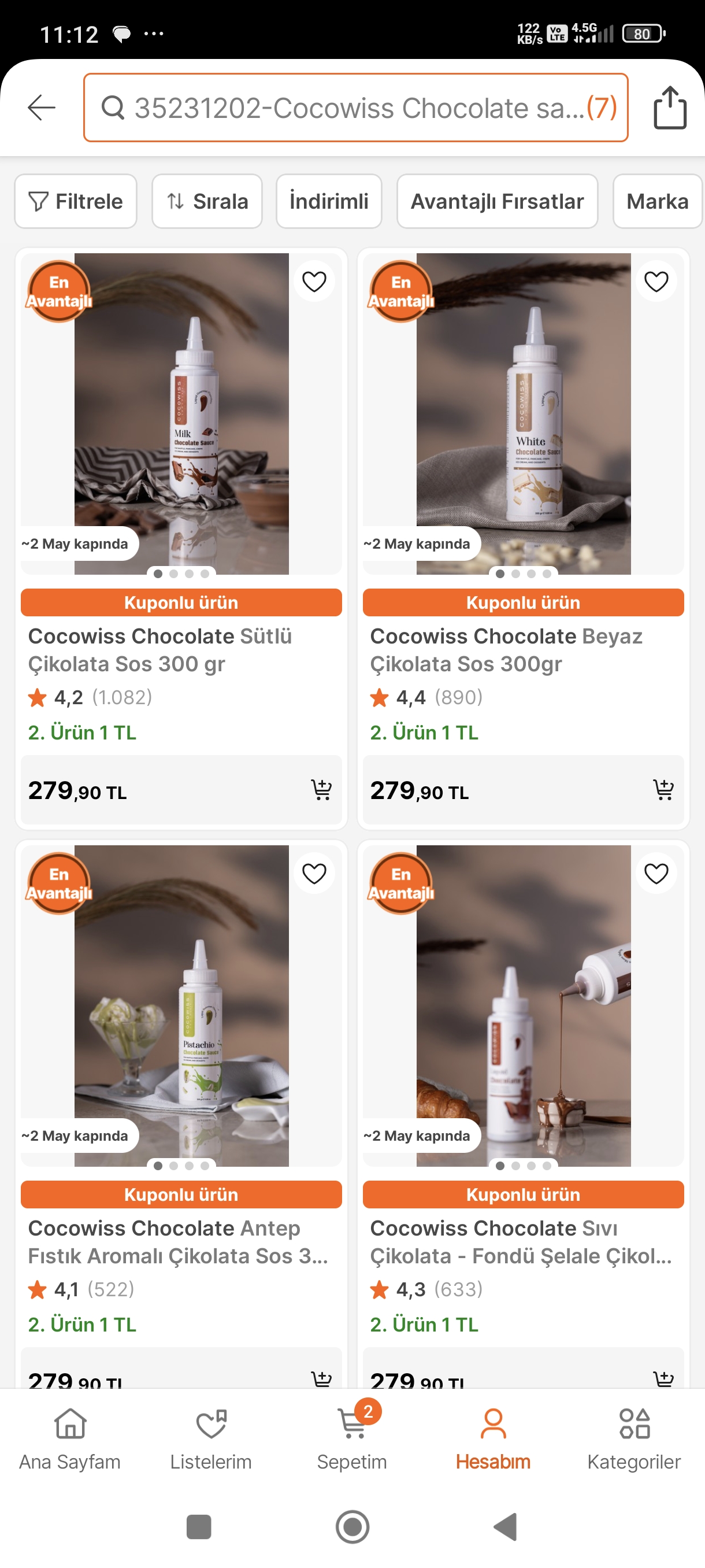Screen dimensions: 705x1568
Task: Share these search results
Action: pos(669,108)
